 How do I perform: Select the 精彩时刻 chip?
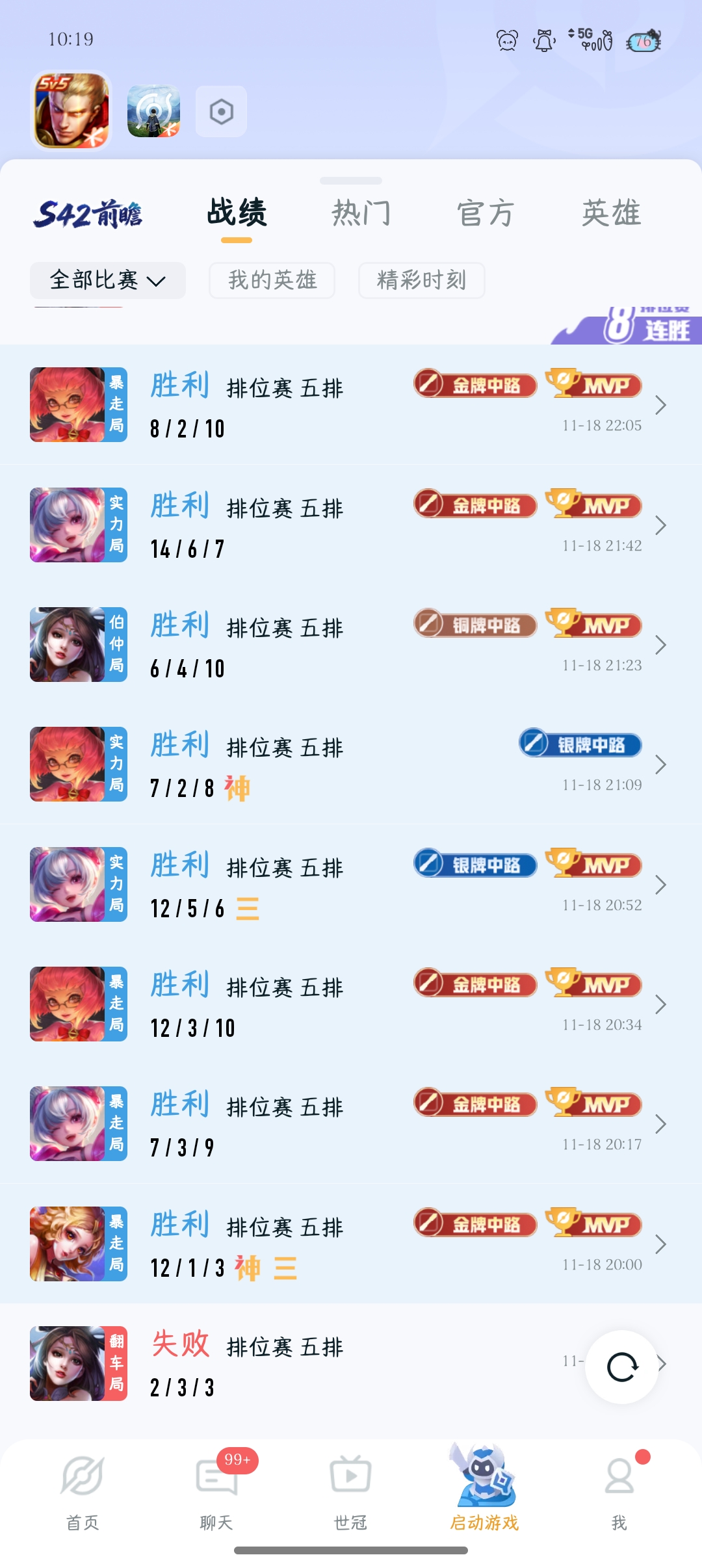[421, 280]
